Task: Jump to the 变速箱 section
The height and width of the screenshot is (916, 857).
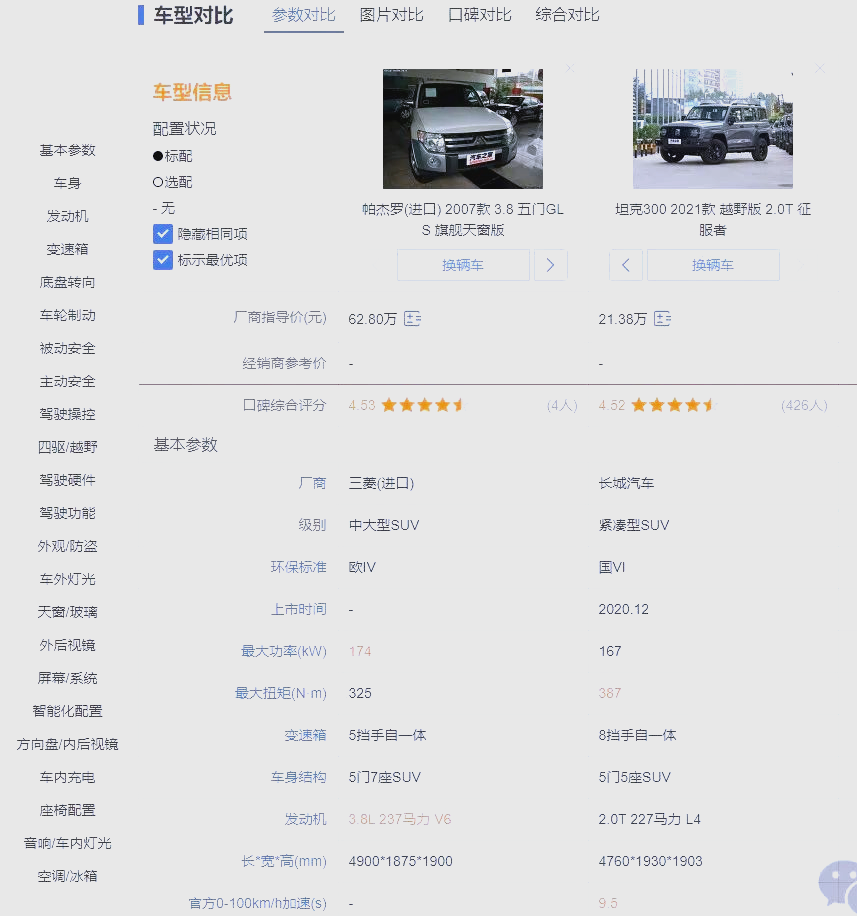Action: point(68,249)
